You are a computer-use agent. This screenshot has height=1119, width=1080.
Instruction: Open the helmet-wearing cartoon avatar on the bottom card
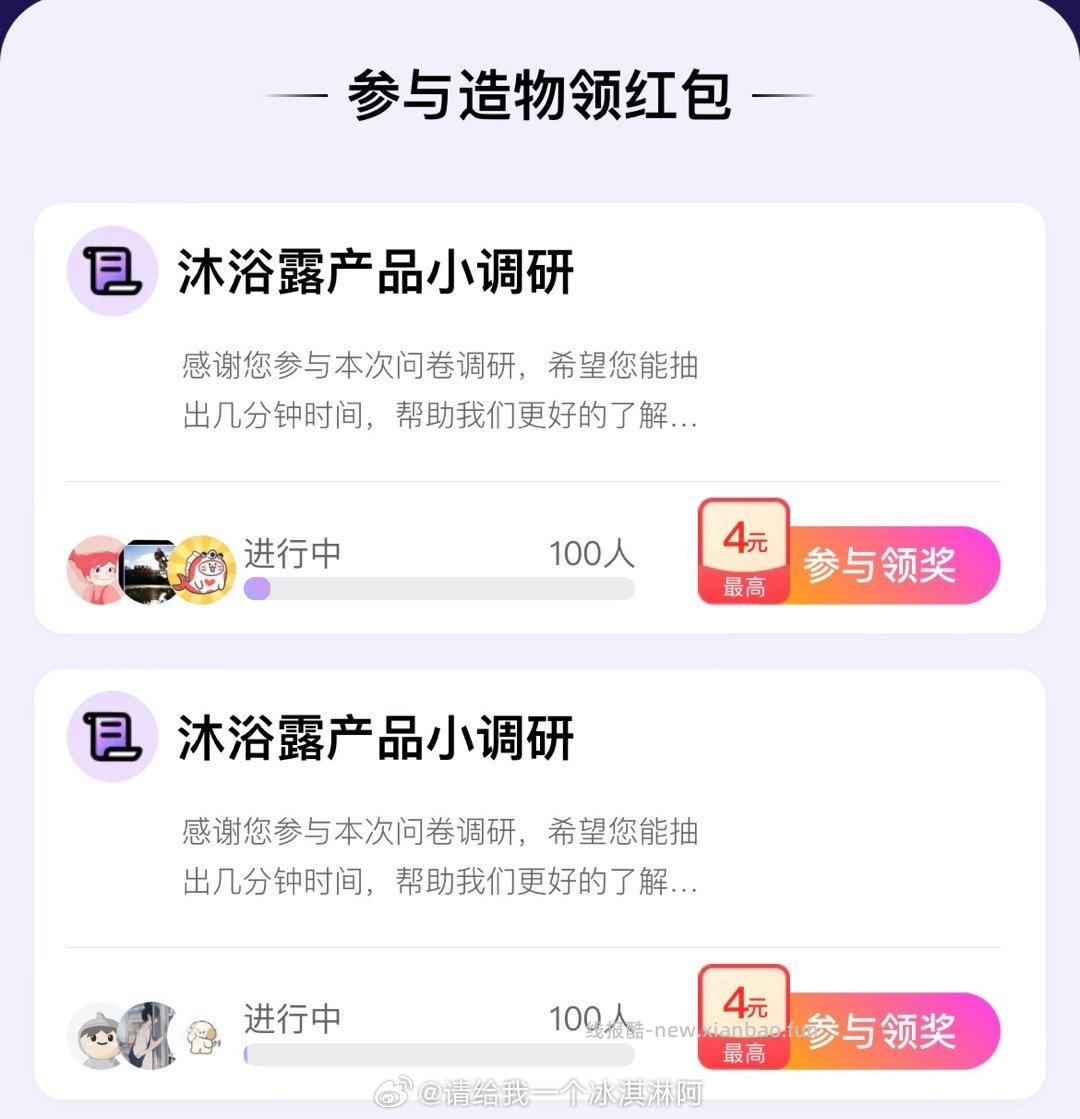click(97, 1032)
